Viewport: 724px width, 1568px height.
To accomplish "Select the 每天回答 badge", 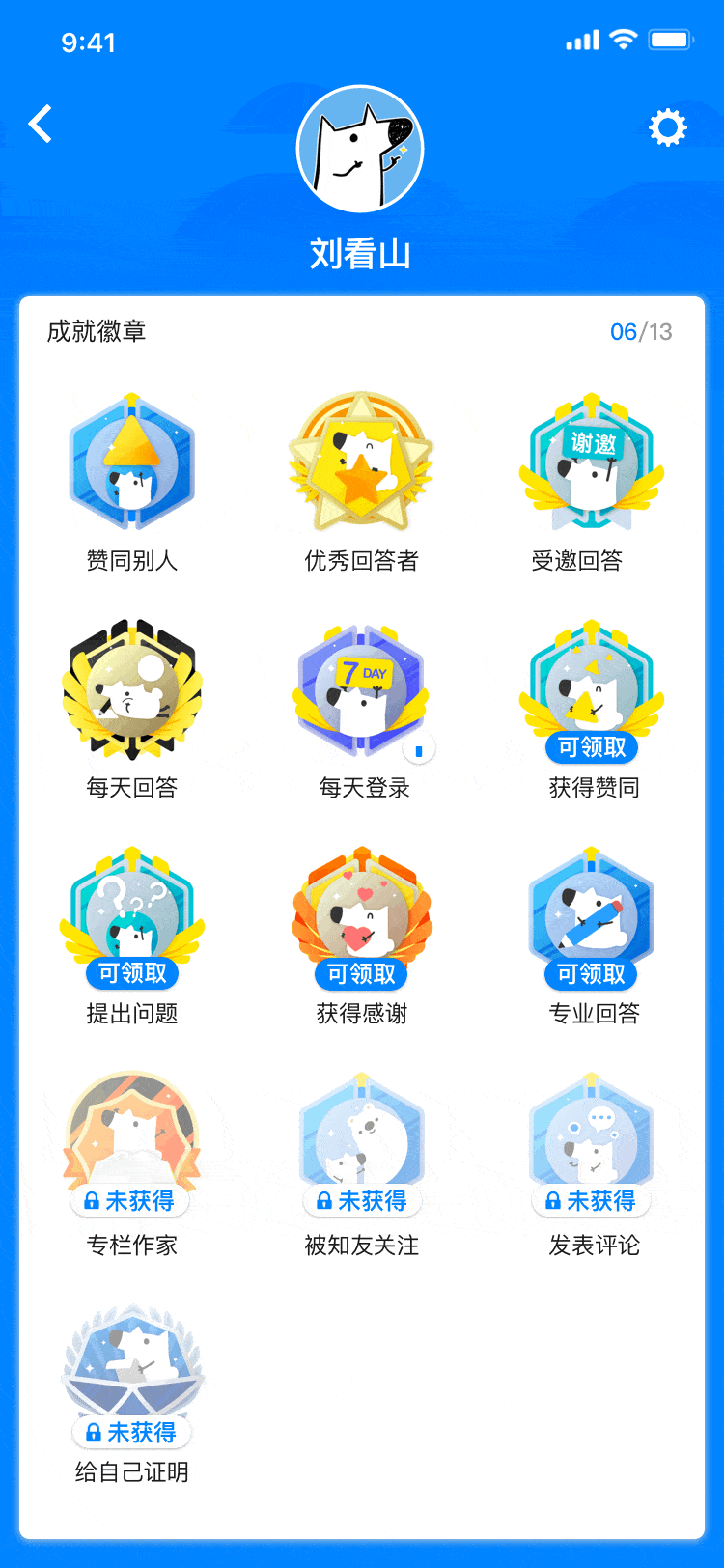I will point(131,689).
